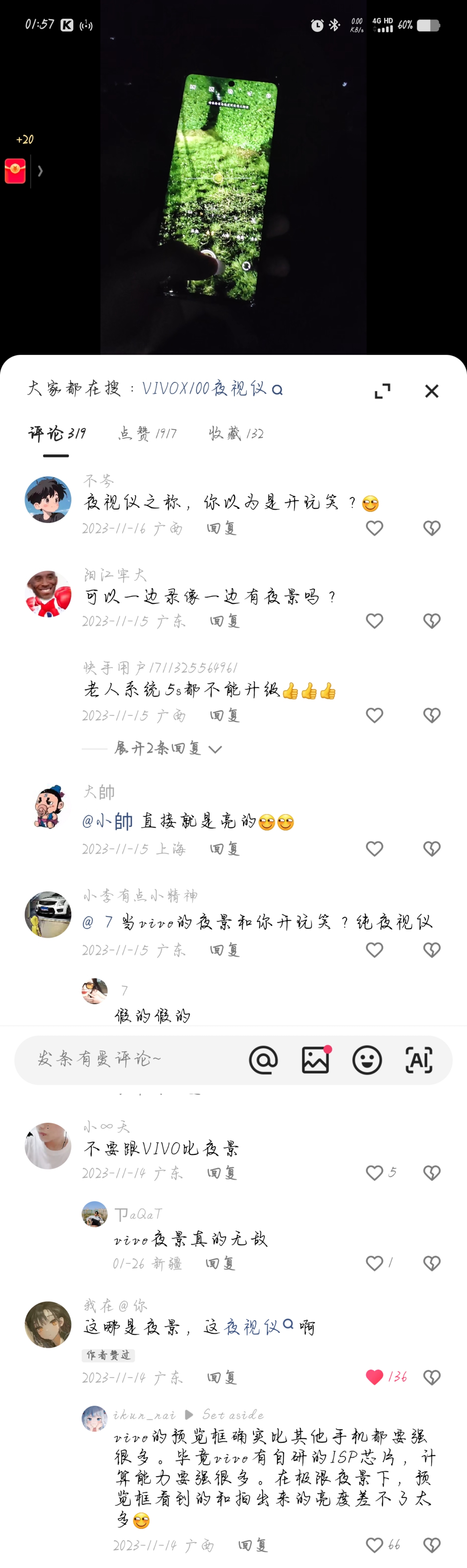This screenshot has width=467, height=1568.
Task: Close the comments panel
Action: coord(431,391)
